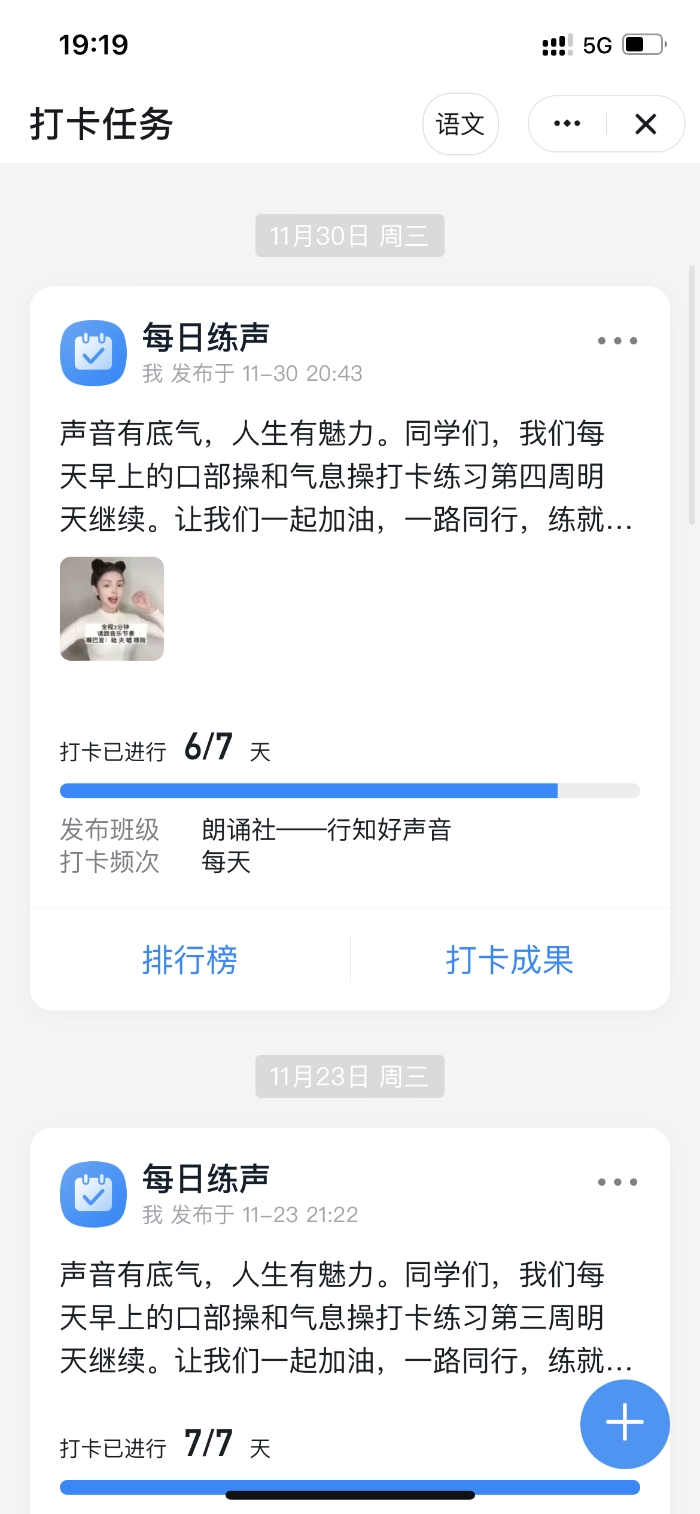Open the video thumbnail in 11-30 task
This screenshot has height=1514, width=700.
[x=112, y=608]
